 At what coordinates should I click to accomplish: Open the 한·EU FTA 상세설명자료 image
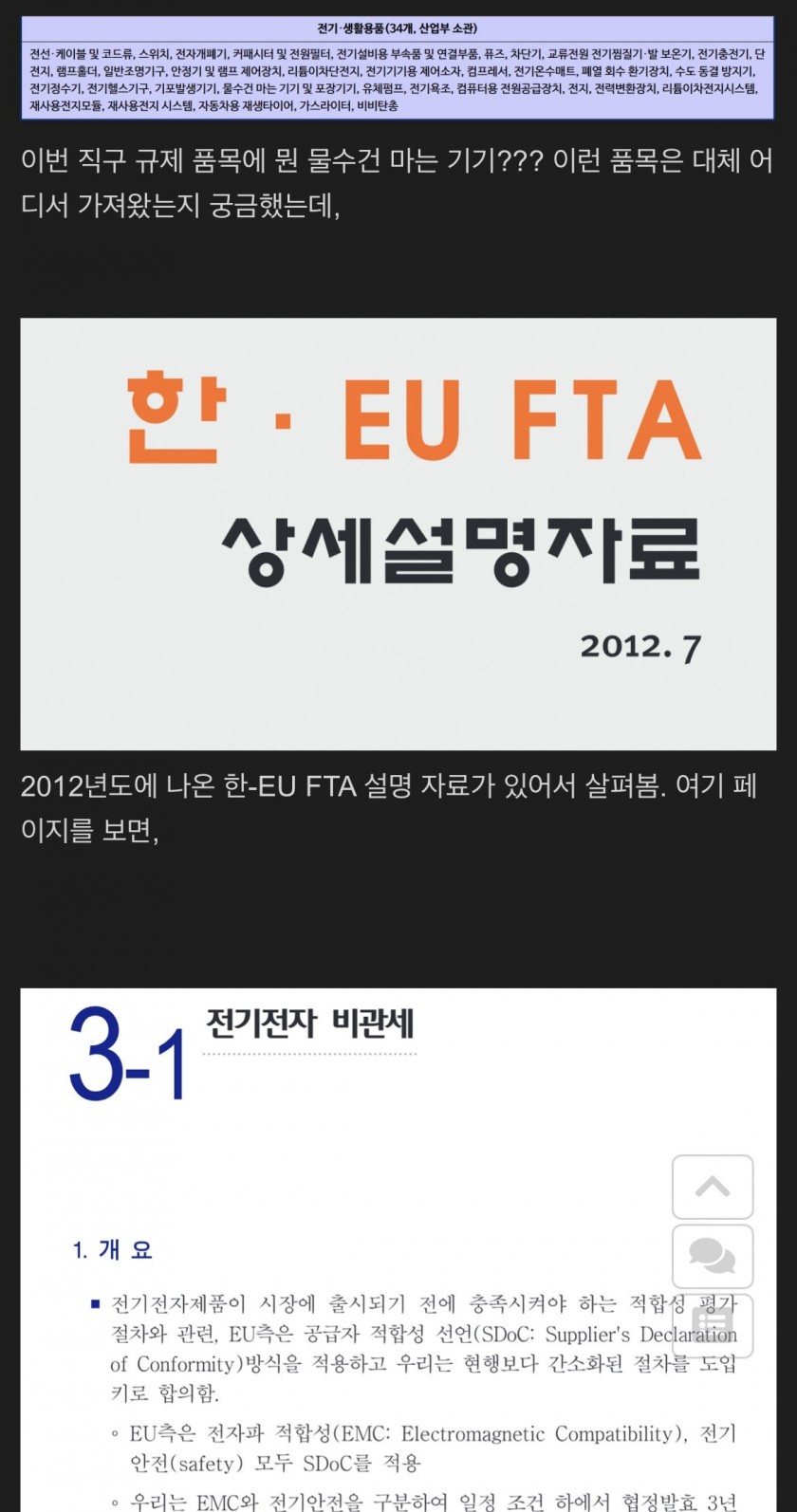click(x=398, y=534)
